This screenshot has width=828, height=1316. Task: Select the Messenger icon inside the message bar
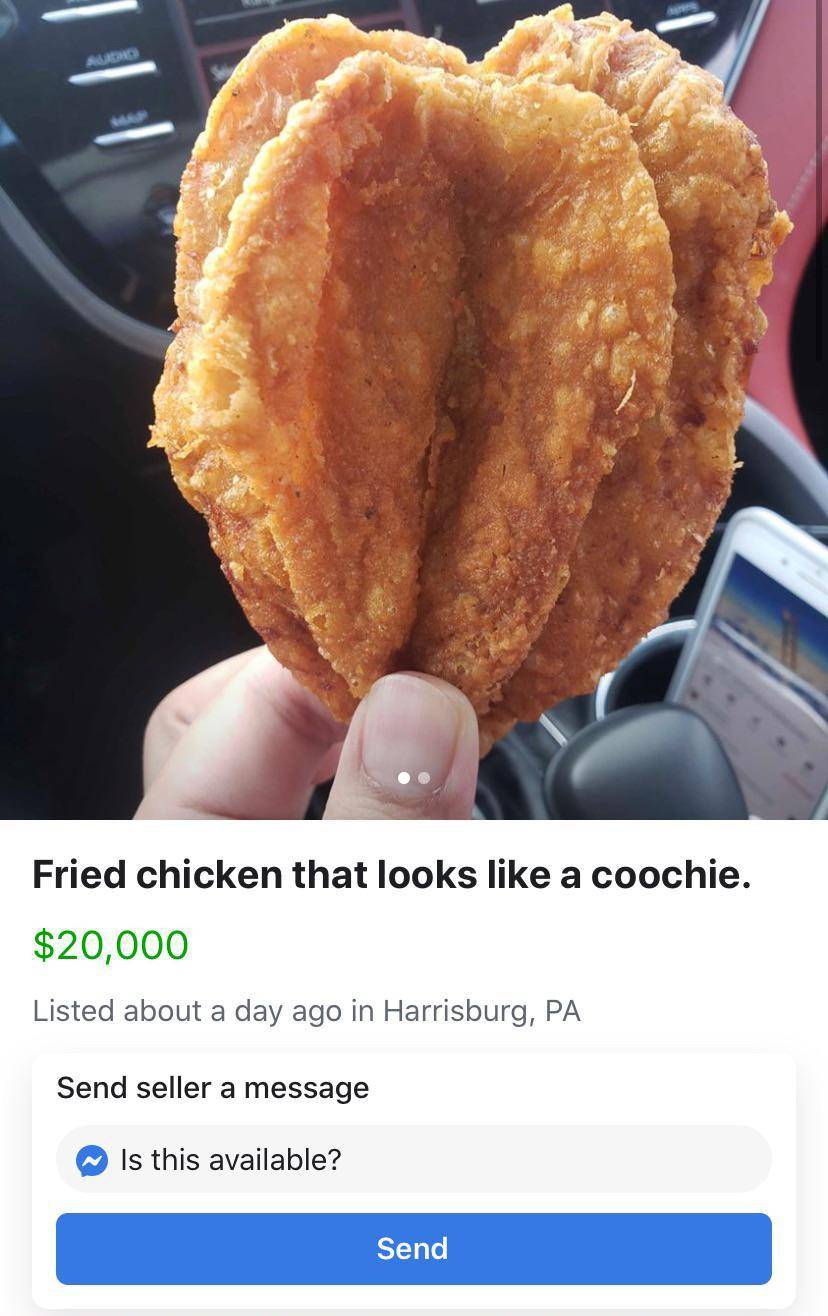coord(92,1160)
